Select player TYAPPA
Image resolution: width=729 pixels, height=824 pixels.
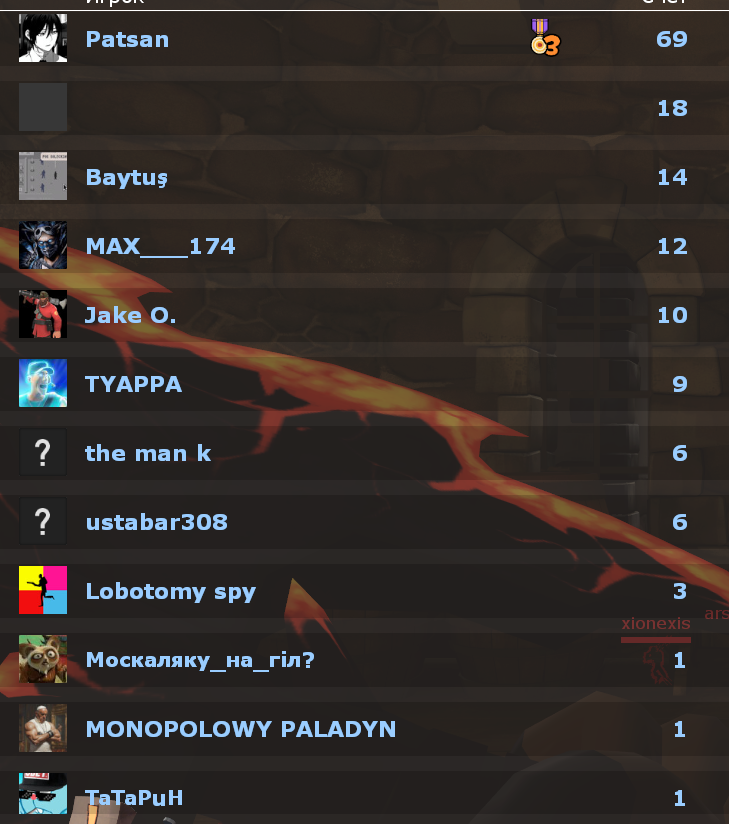click(x=134, y=385)
